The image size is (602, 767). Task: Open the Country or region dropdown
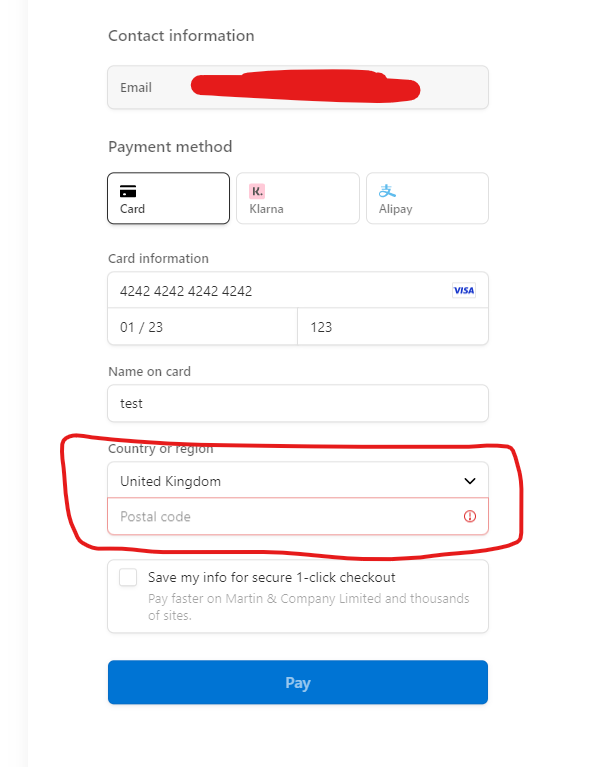pyautogui.click(x=297, y=481)
